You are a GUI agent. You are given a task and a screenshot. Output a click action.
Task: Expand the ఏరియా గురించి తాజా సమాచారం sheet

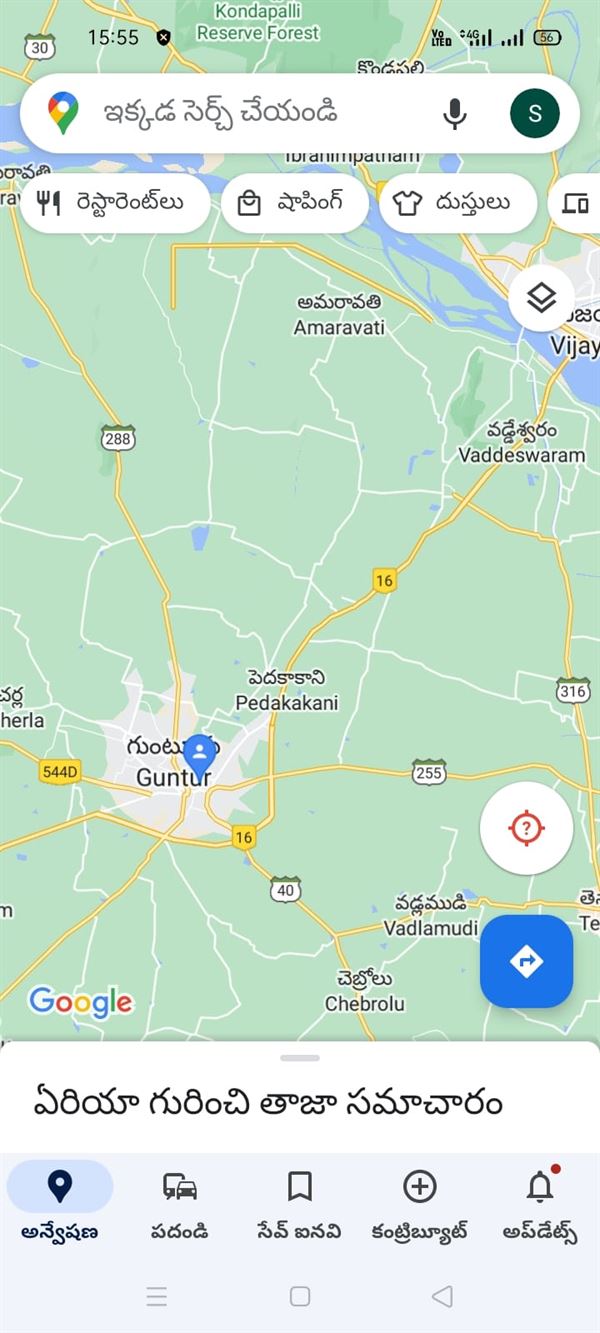[300, 1058]
